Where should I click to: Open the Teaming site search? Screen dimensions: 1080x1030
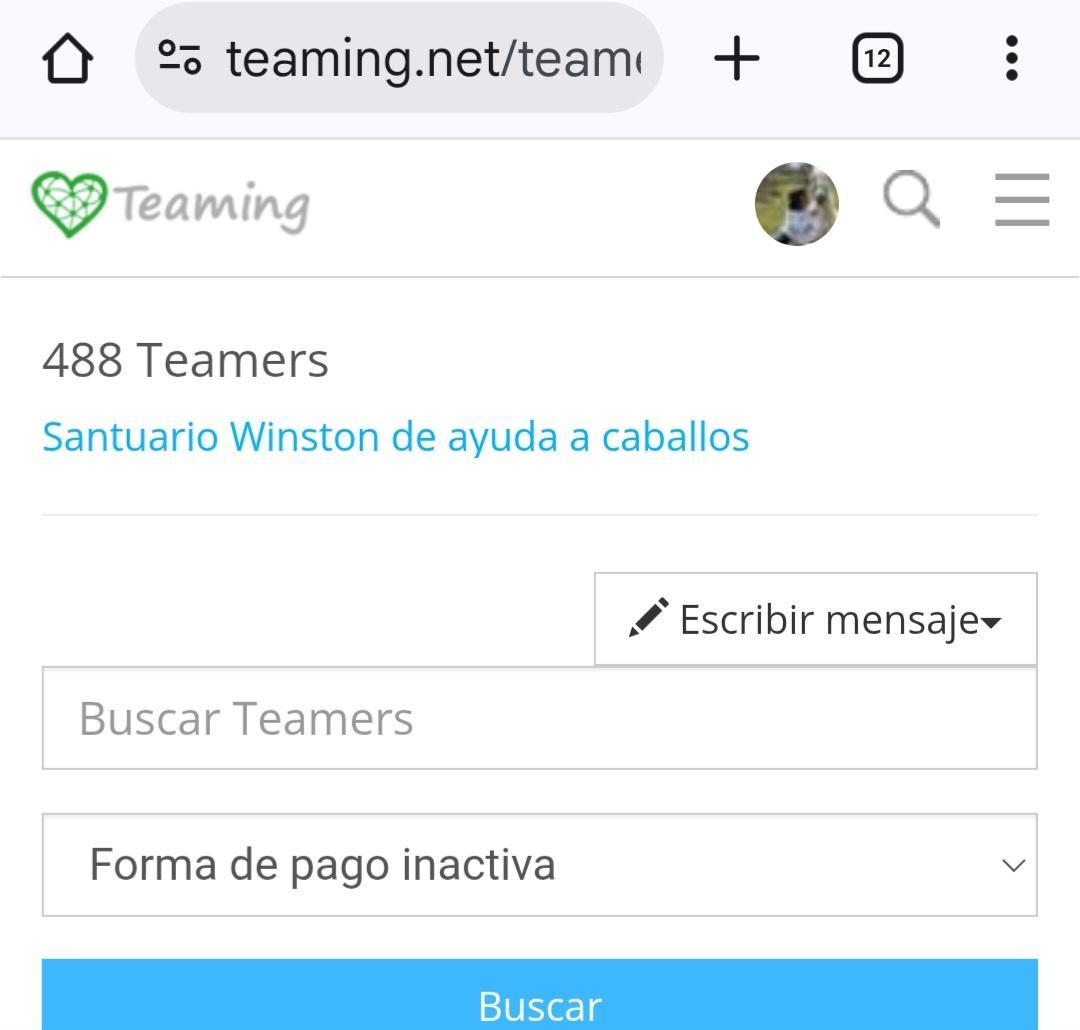pyautogui.click(x=911, y=200)
